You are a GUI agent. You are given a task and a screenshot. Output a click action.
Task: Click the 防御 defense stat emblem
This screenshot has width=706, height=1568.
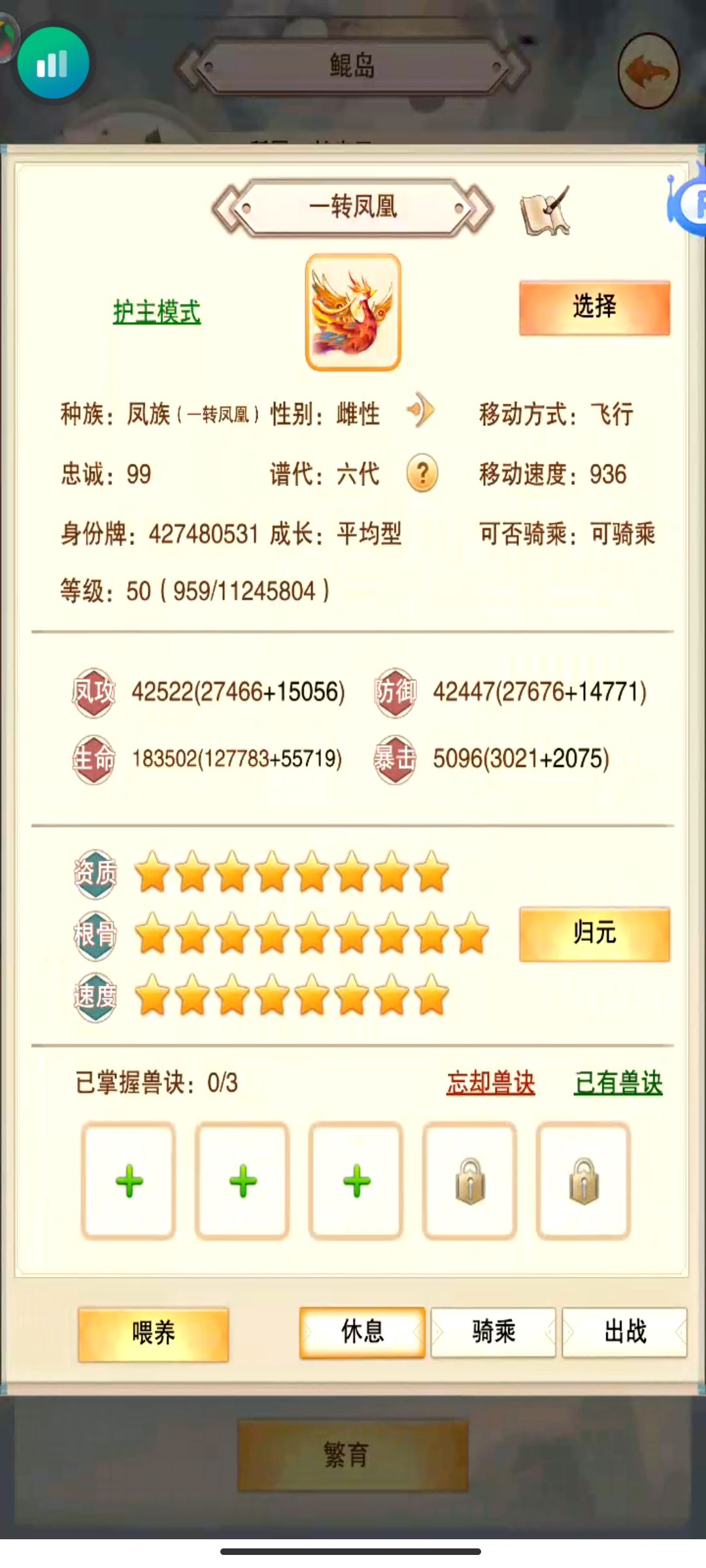pos(395,693)
